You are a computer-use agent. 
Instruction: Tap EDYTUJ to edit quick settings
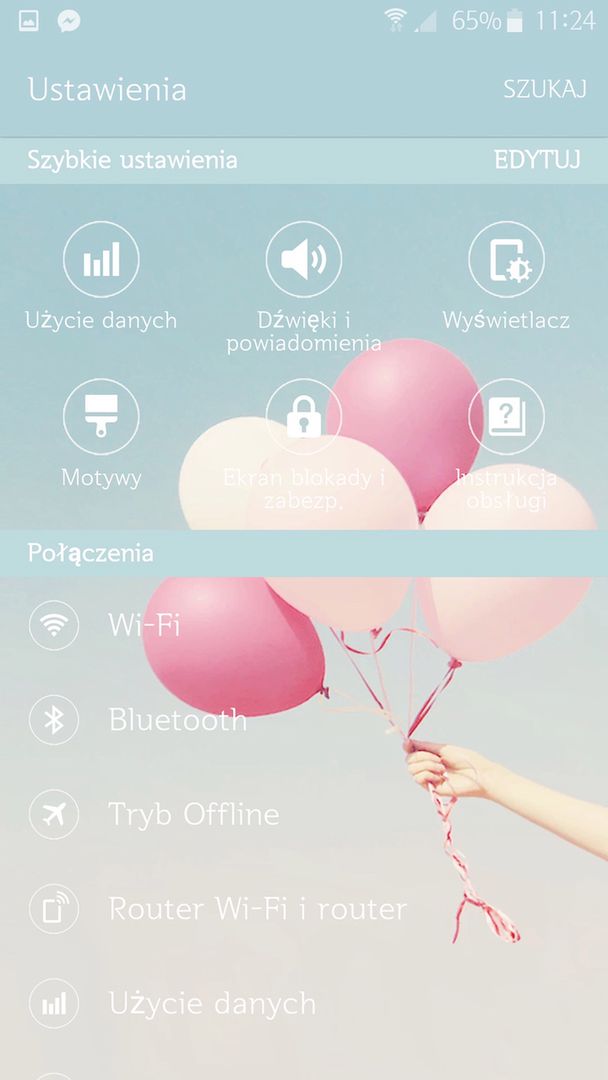point(537,160)
